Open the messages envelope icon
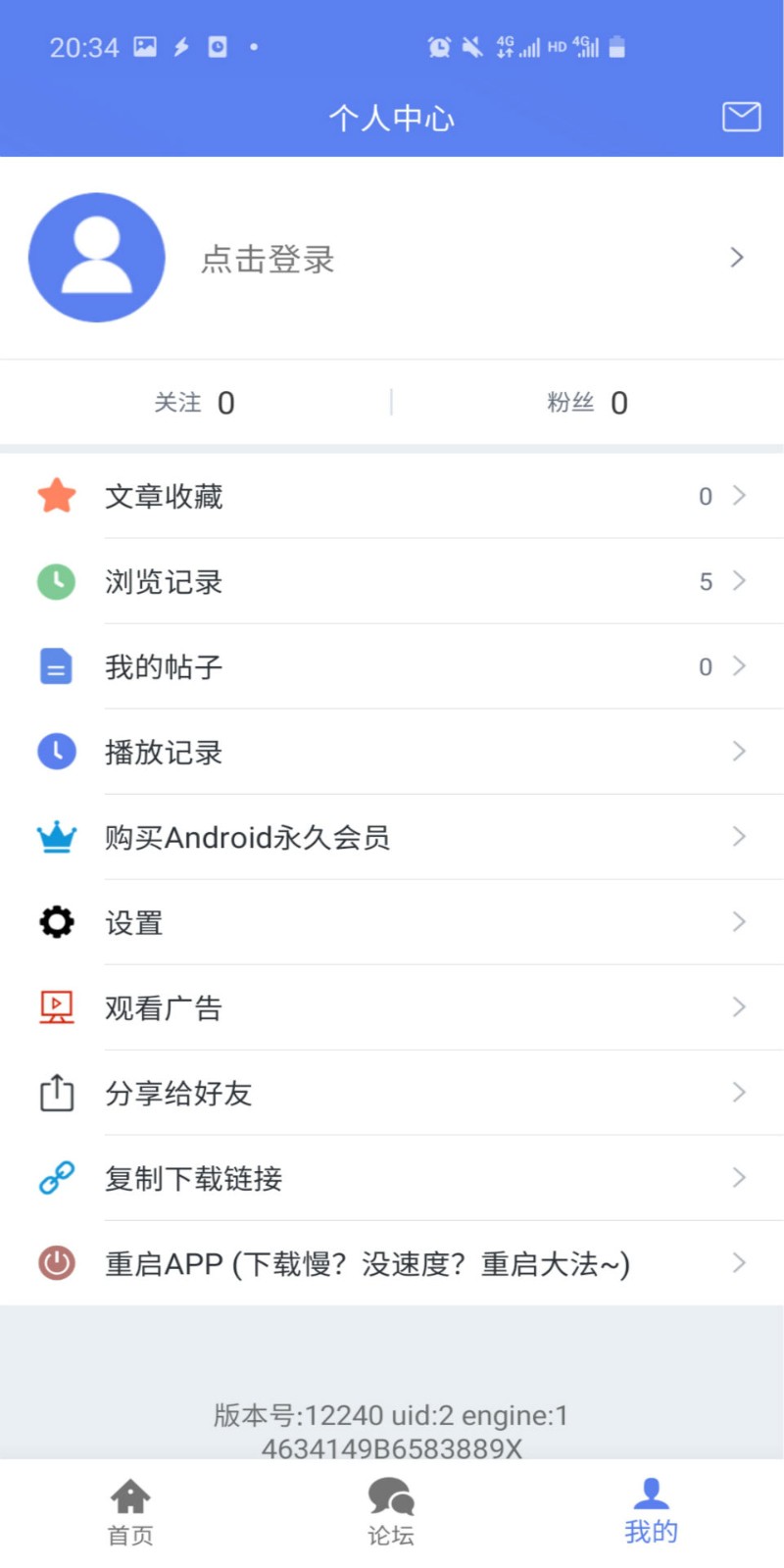Screen dimensions: 784x1568 click(741, 117)
